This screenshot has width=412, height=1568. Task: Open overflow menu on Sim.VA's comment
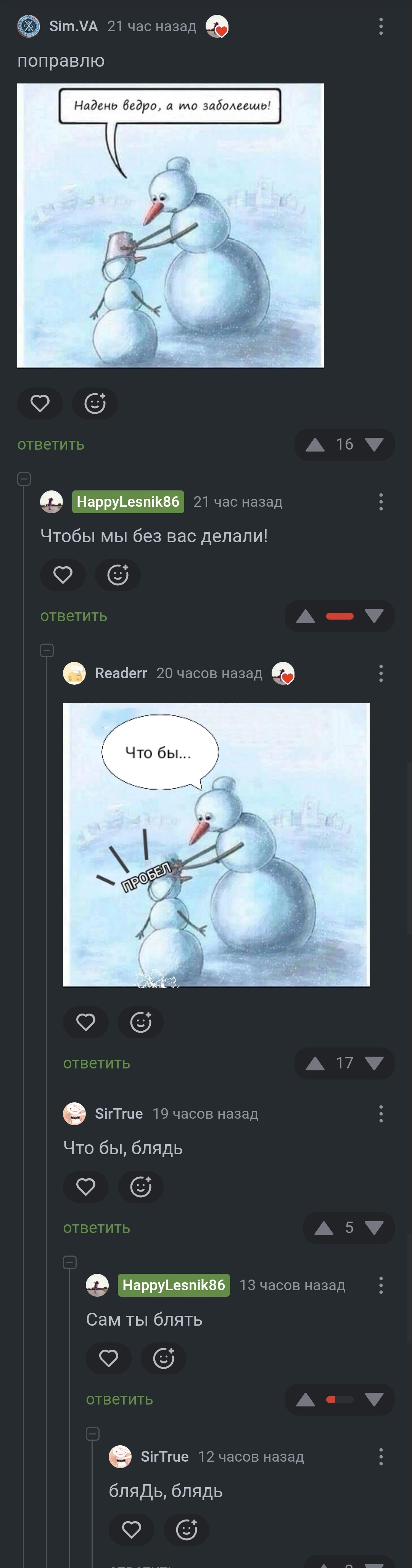coord(381,26)
